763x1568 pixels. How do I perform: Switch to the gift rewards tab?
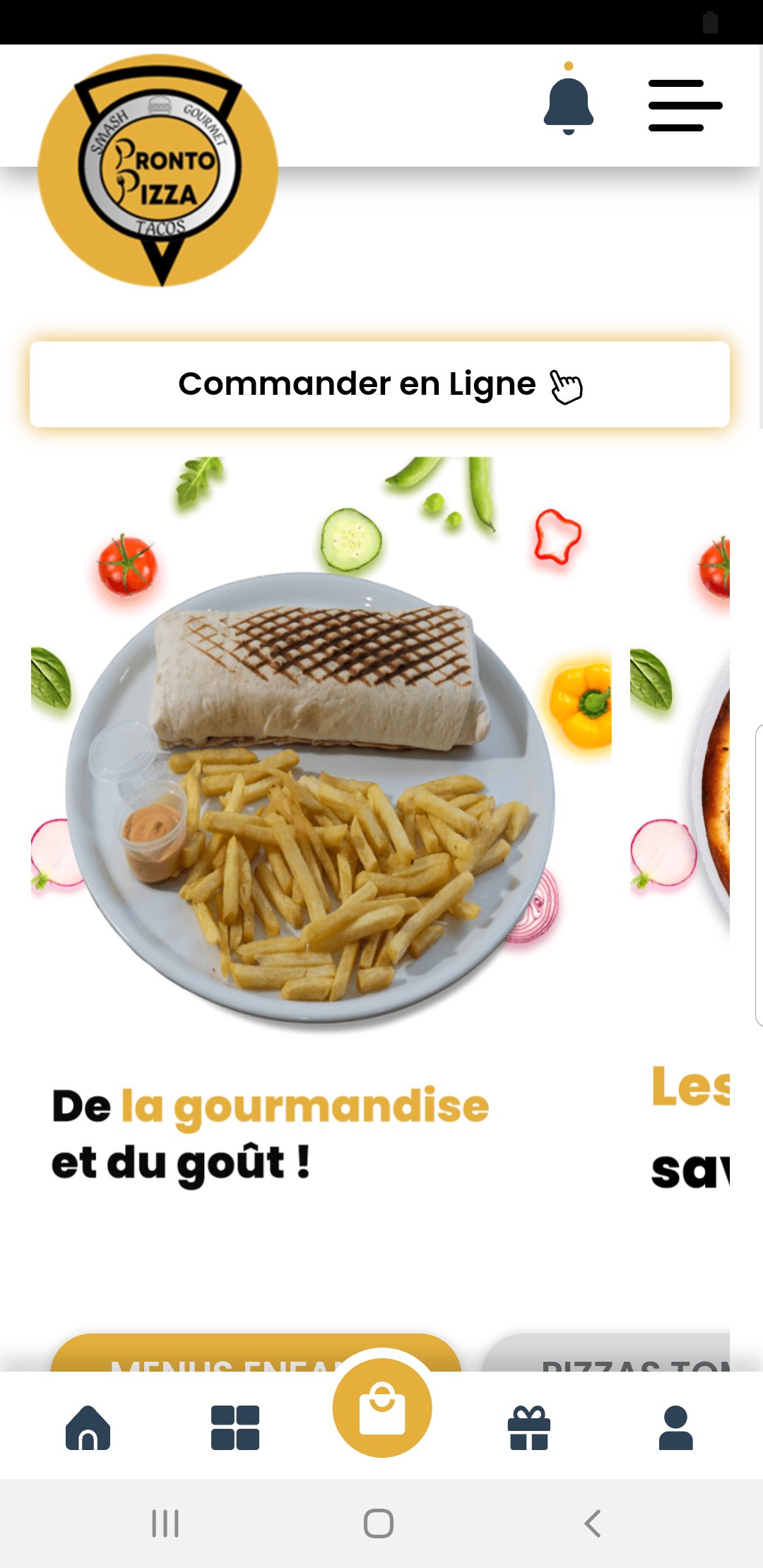pyautogui.click(x=528, y=1427)
